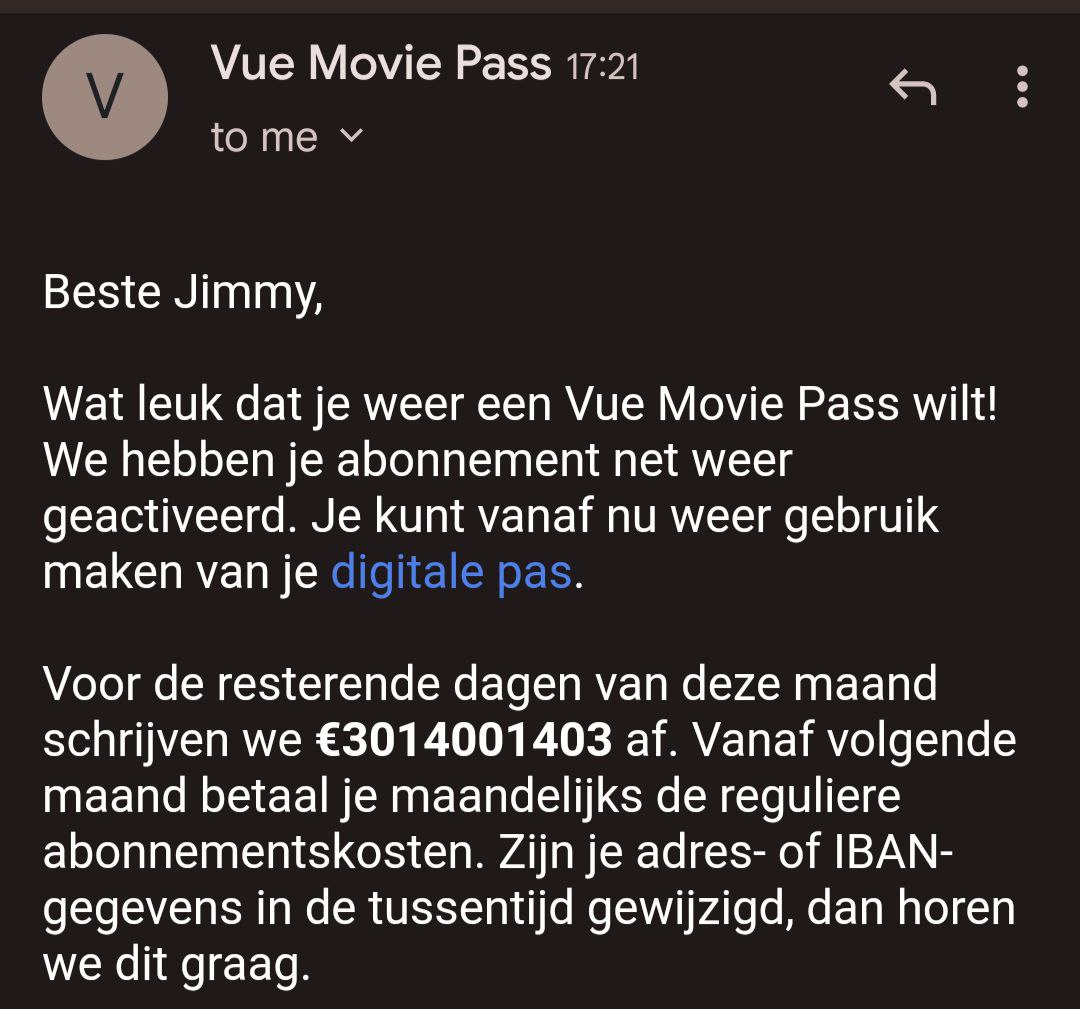Screen dimensions: 1080x1009
Task: Tap the Vue Movie Pass sender avatar
Action: click(x=104, y=97)
